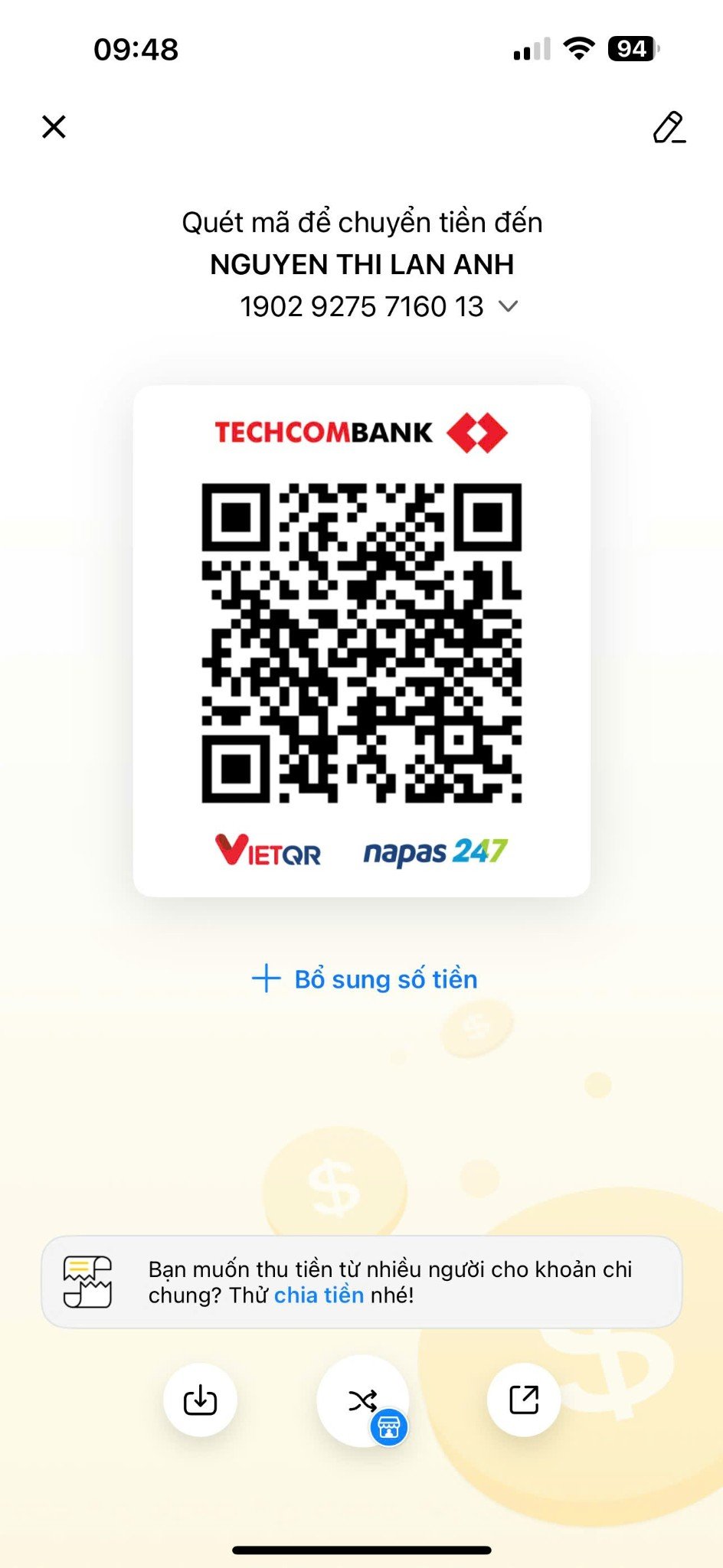723x1568 pixels.
Task: Close the QR code screen
Action: pos(54,126)
